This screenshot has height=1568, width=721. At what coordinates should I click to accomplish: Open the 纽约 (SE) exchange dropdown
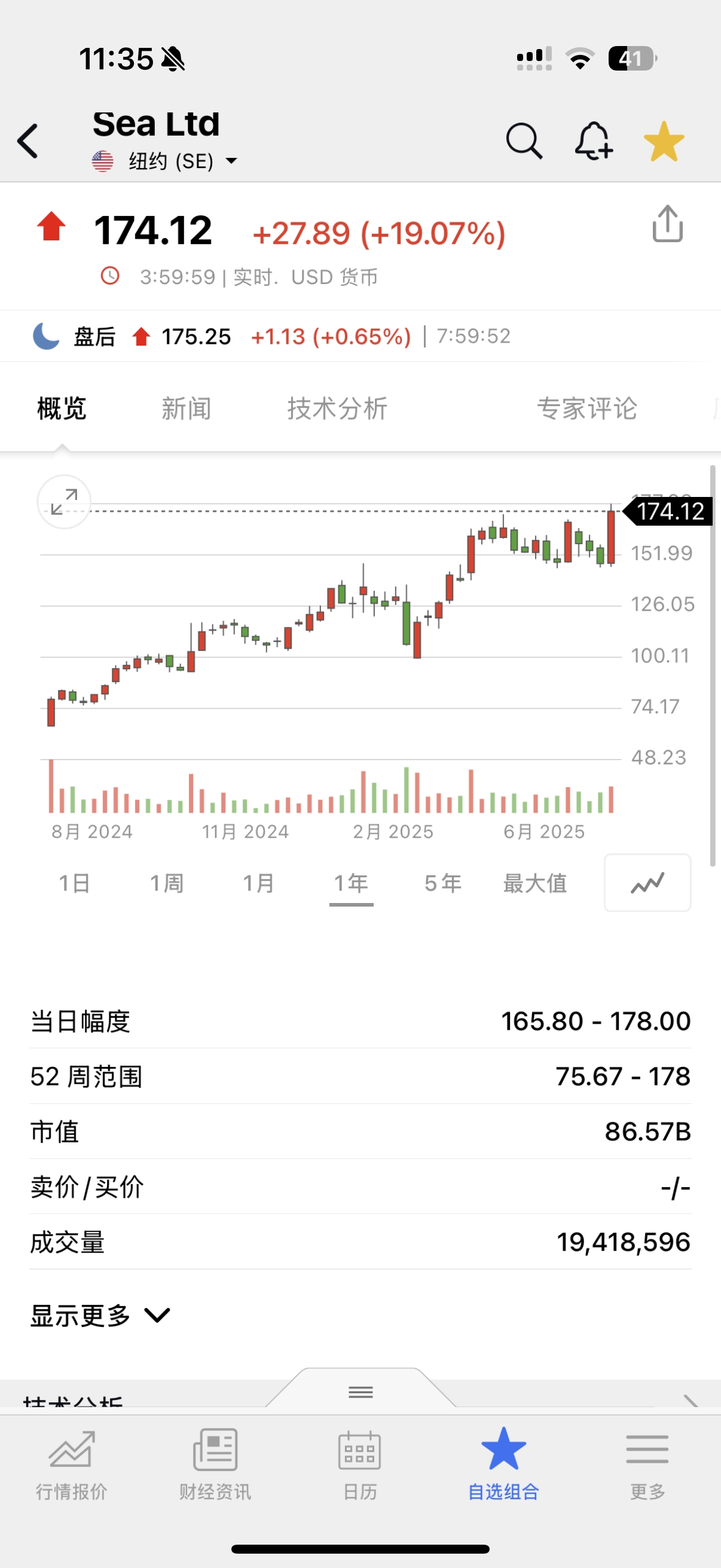pyautogui.click(x=164, y=162)
